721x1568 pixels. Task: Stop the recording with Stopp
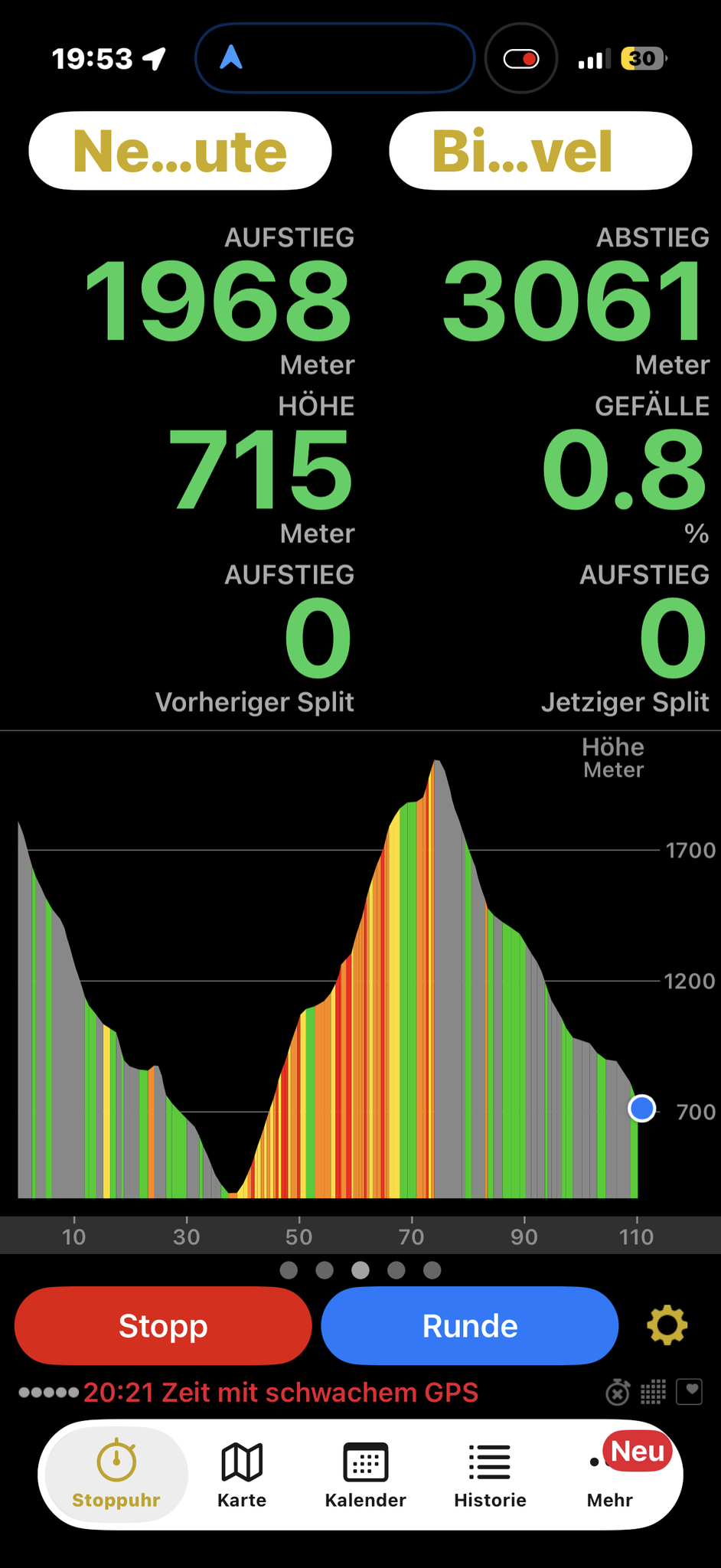point(163,1325)
